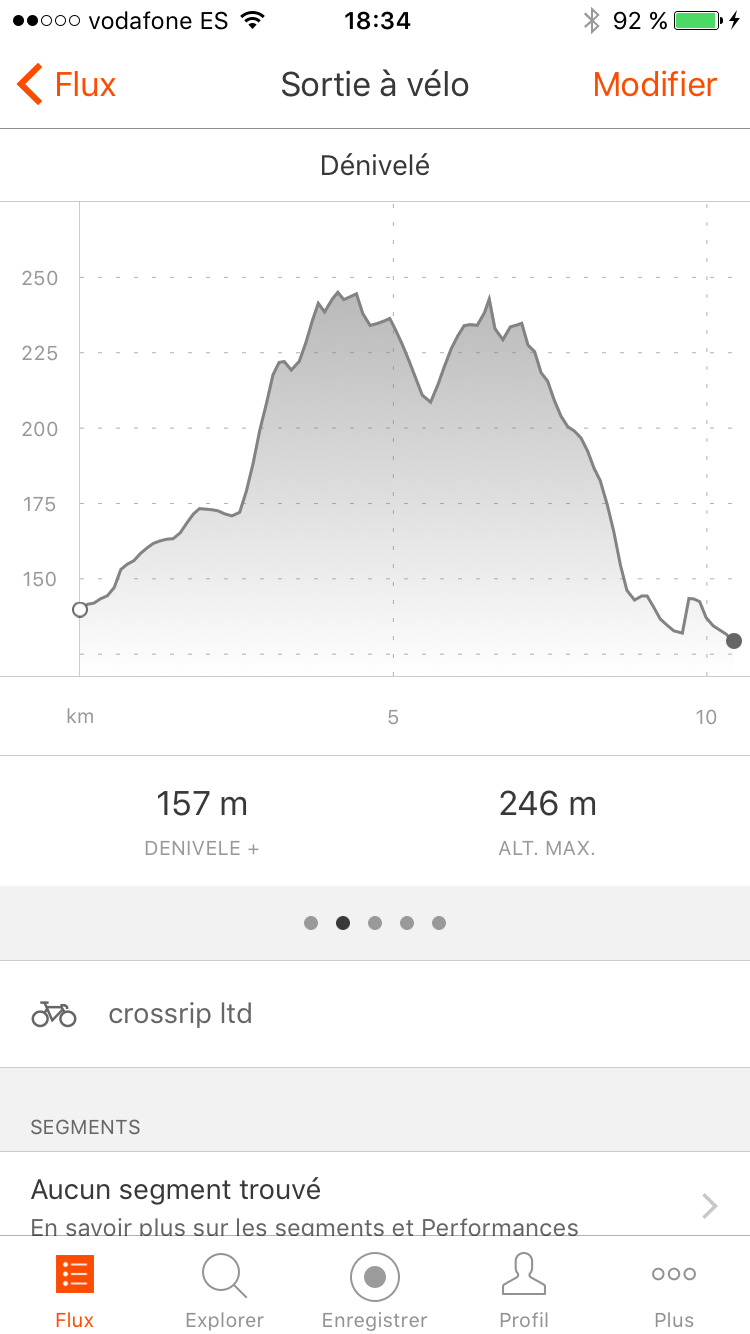750x1334 pixels.
Task: Open Aucun segment trouvé info row
Action: [x=375, y=1204]
